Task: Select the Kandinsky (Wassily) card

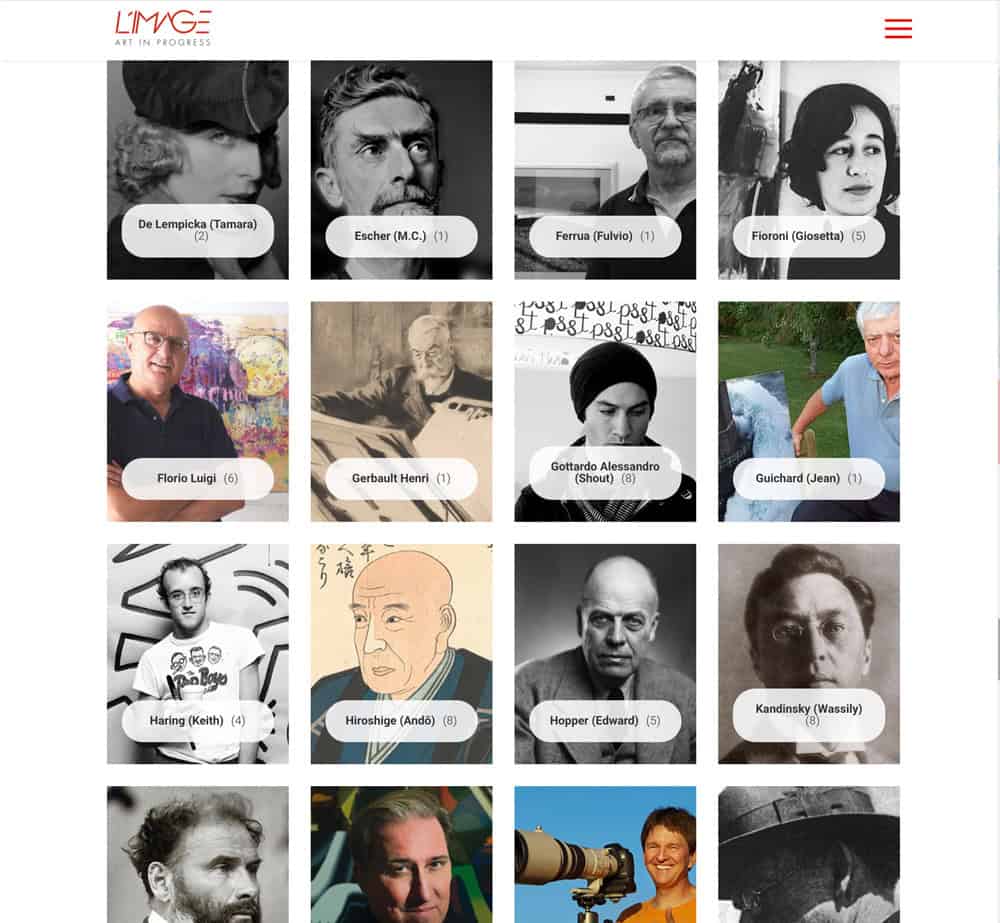Action: click(808, 714)
